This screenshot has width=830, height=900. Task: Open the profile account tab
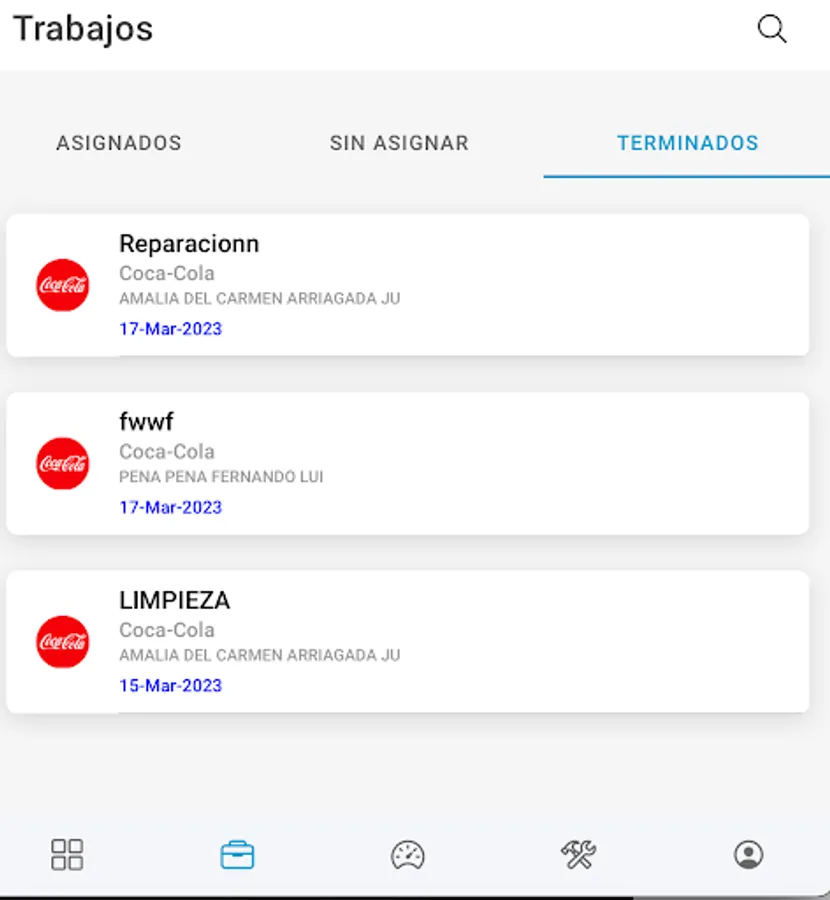coord(748,855)
